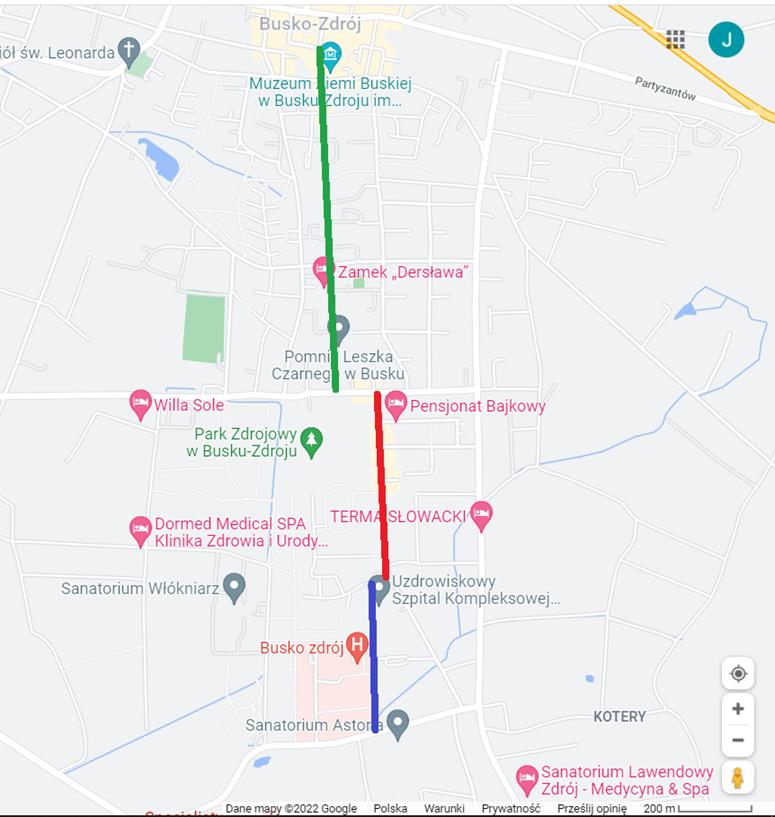Activate the Street View pegman
Screen dimensions: 775x817
tap(738, 777)
